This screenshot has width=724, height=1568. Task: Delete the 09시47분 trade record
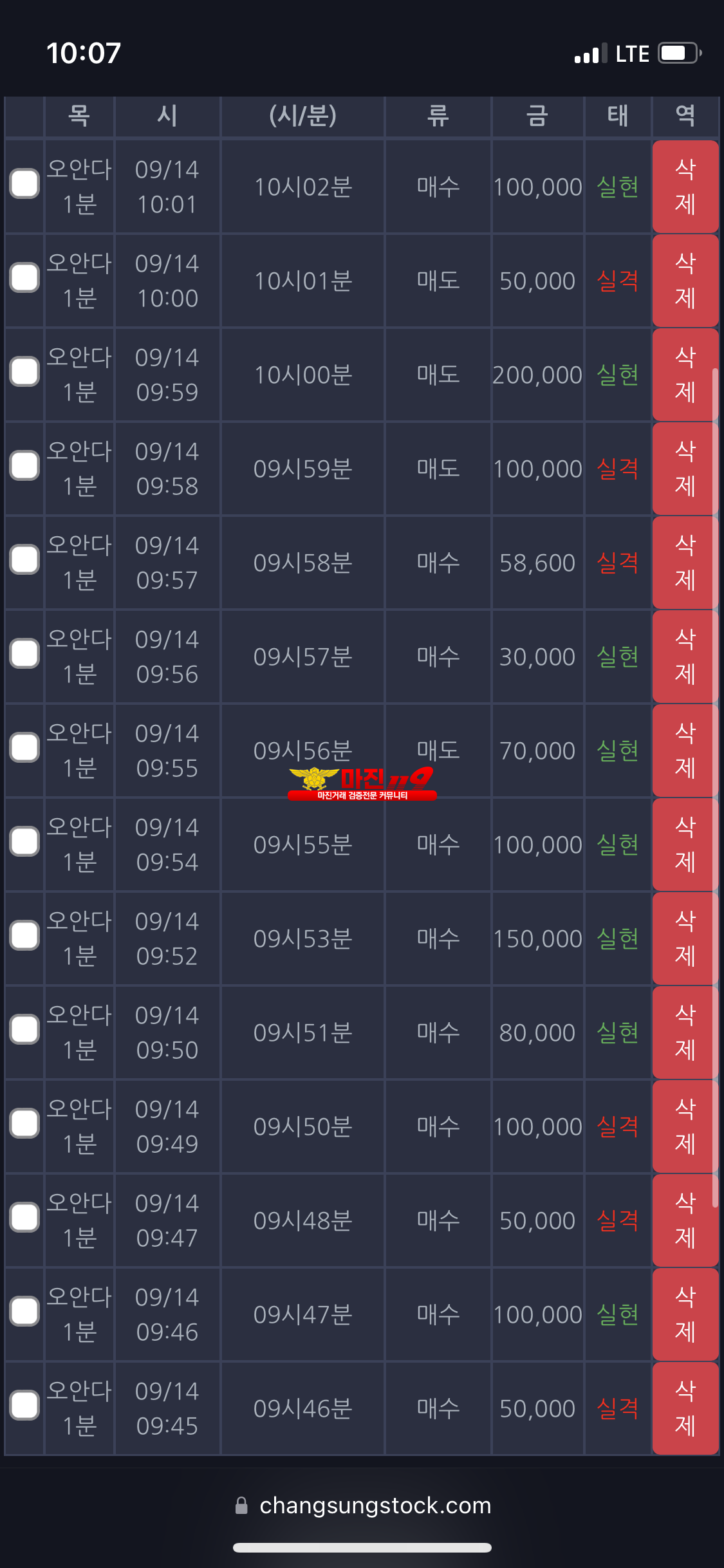(x=685, y=1314)
